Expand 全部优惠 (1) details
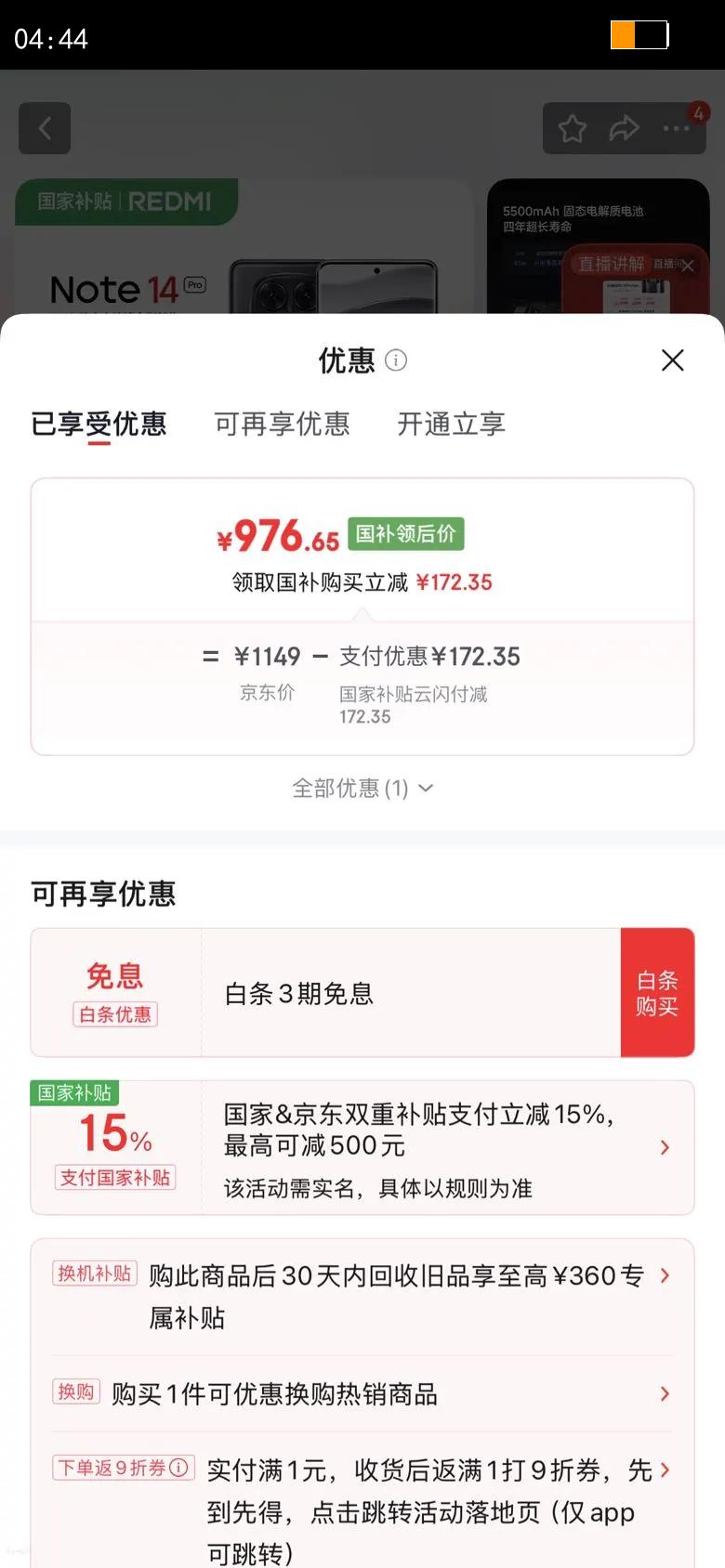This screenshot has height=1568, width=725. click(362, 788)
